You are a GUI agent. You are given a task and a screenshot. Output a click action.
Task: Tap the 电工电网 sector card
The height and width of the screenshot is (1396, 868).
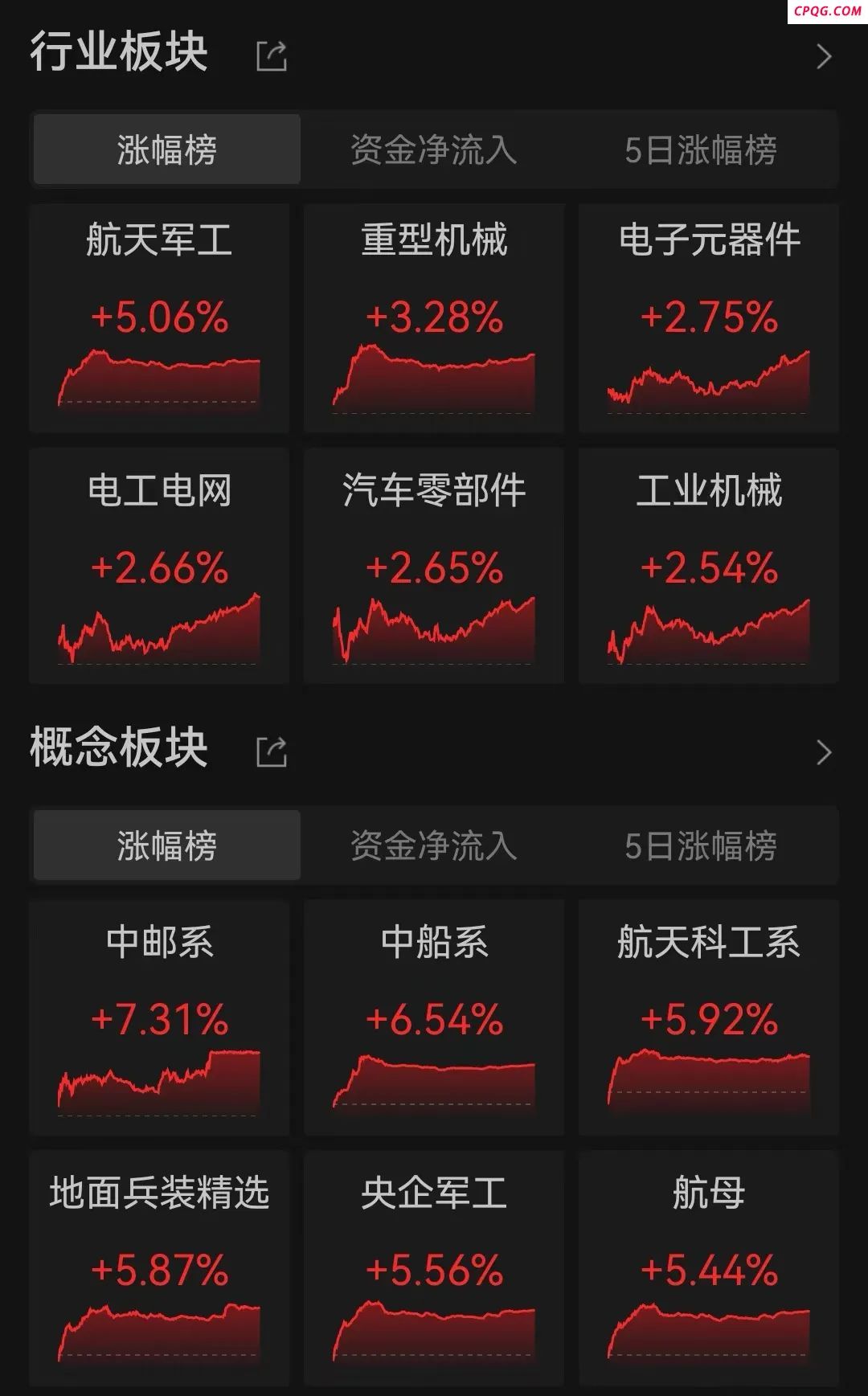click(159, 566)
